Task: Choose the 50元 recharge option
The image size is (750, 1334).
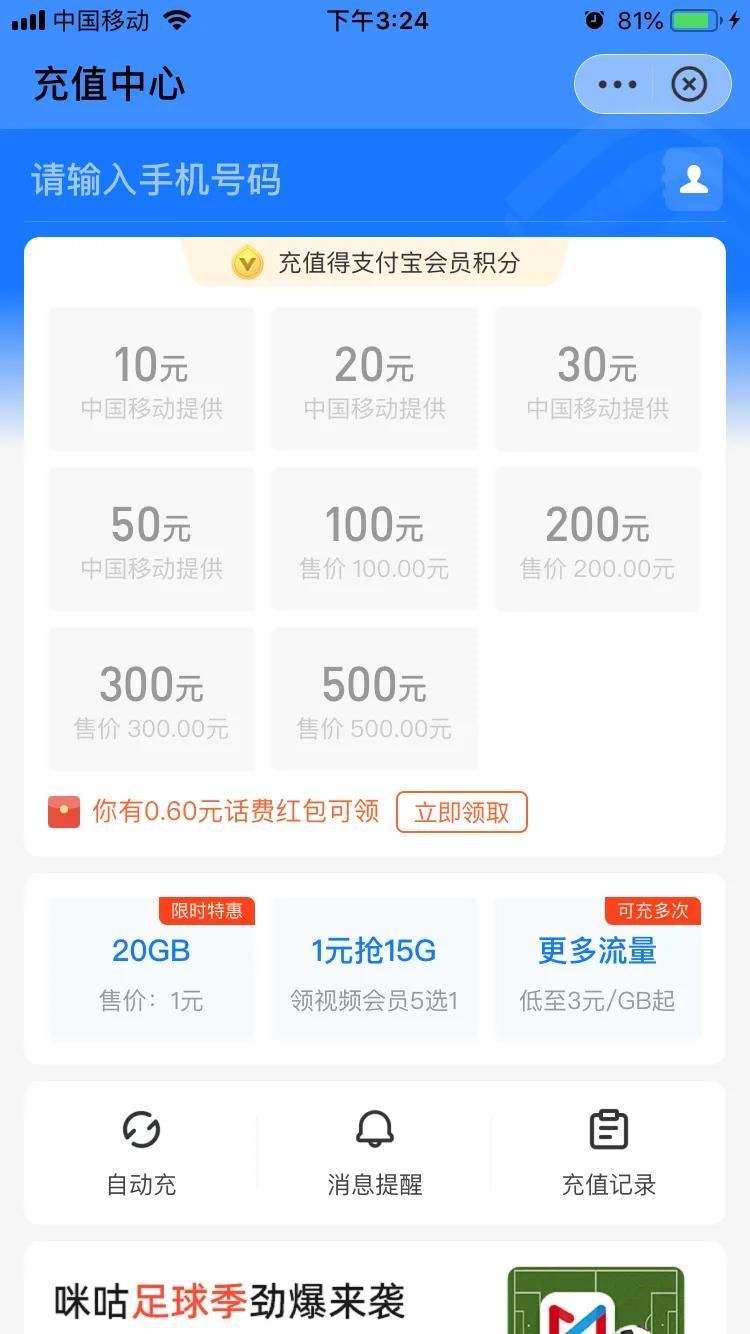Action: (x=152, y=539)
